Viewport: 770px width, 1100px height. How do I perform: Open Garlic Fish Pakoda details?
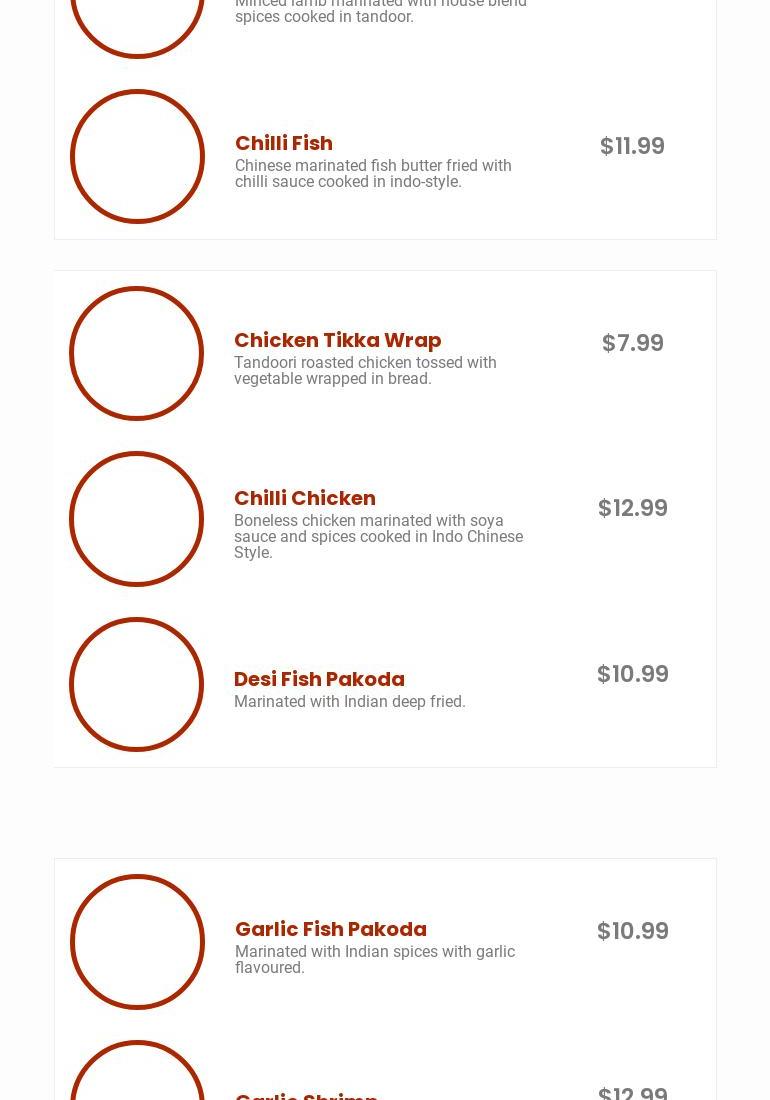click(330, 929)
